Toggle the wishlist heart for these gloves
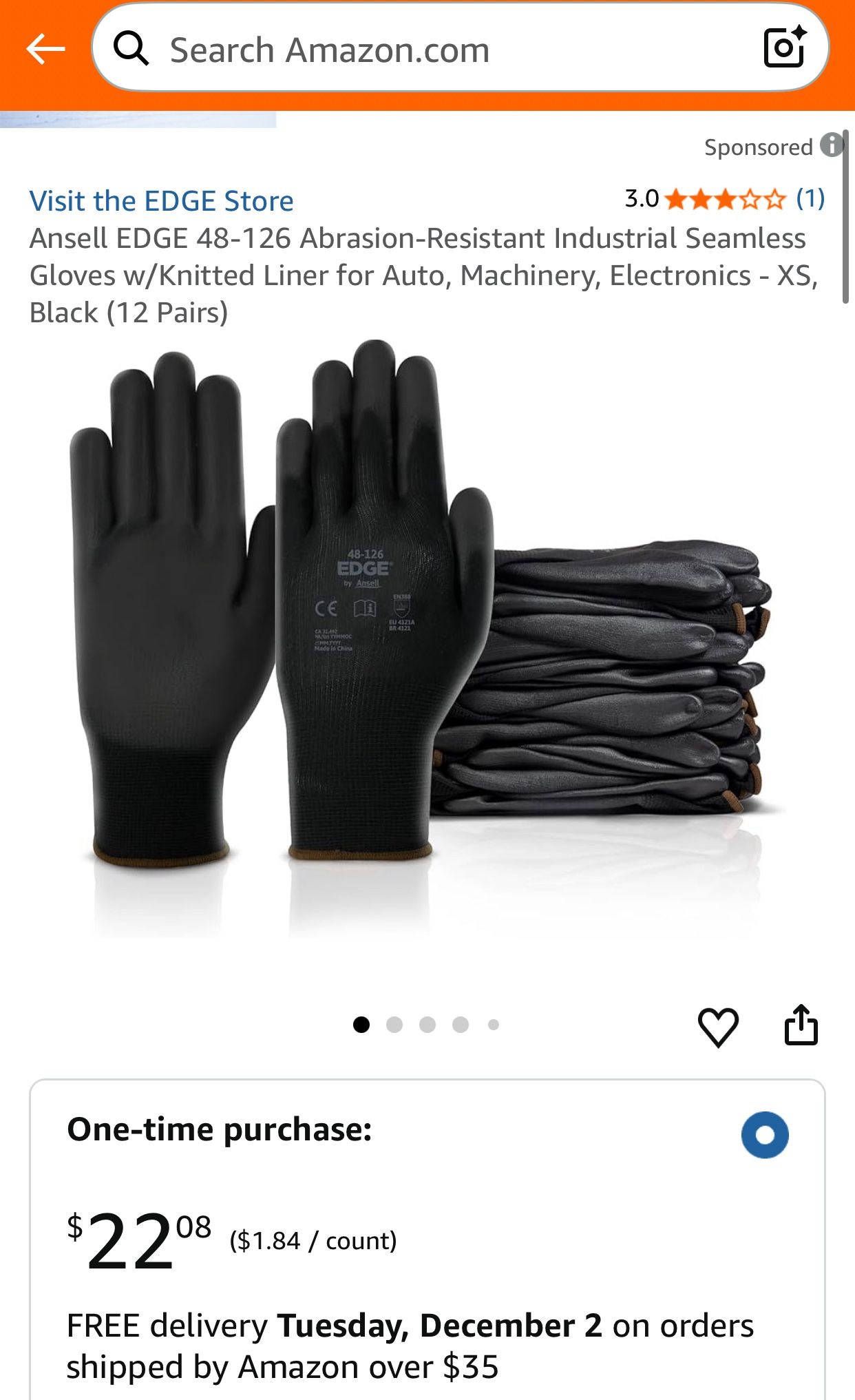 tap(718, 1026)
